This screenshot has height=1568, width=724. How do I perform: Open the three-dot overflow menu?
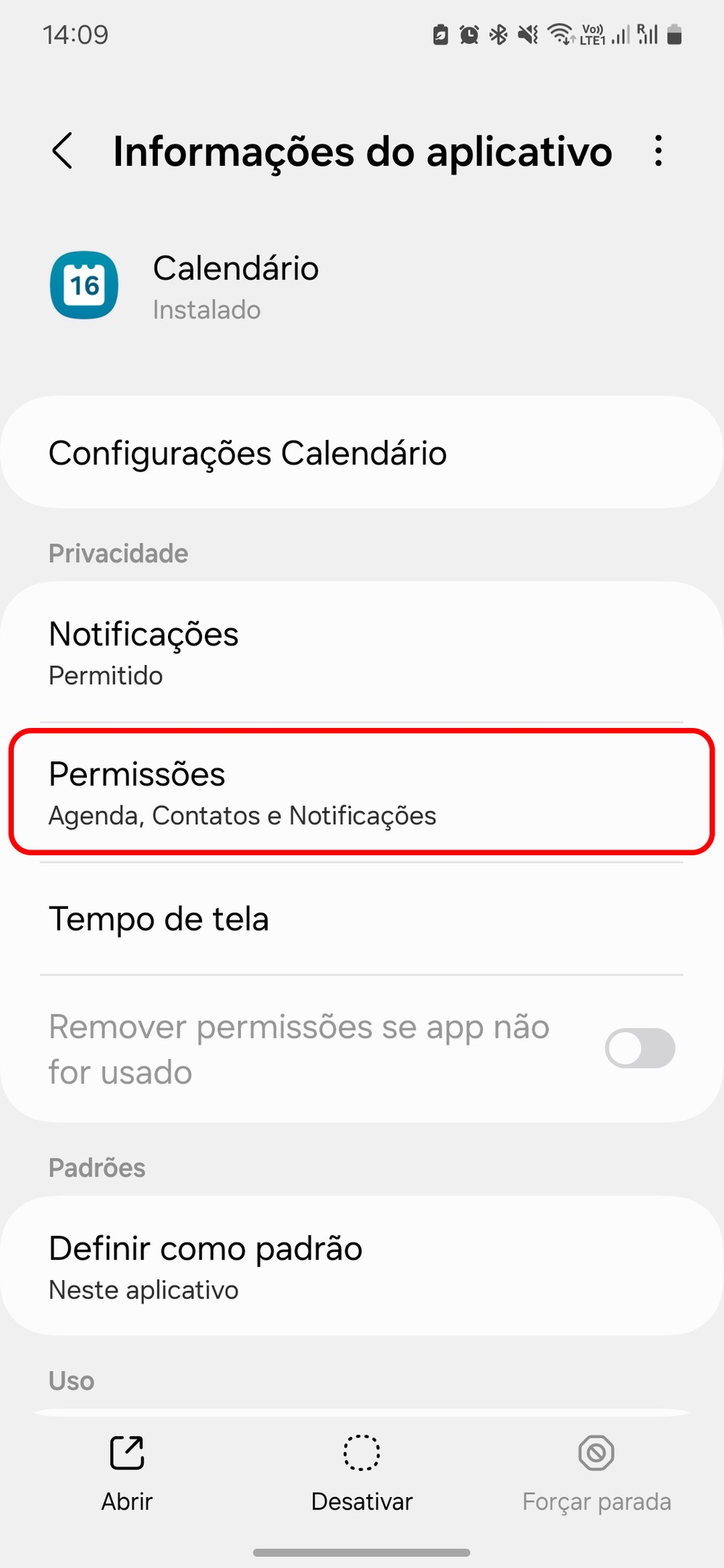657,151
